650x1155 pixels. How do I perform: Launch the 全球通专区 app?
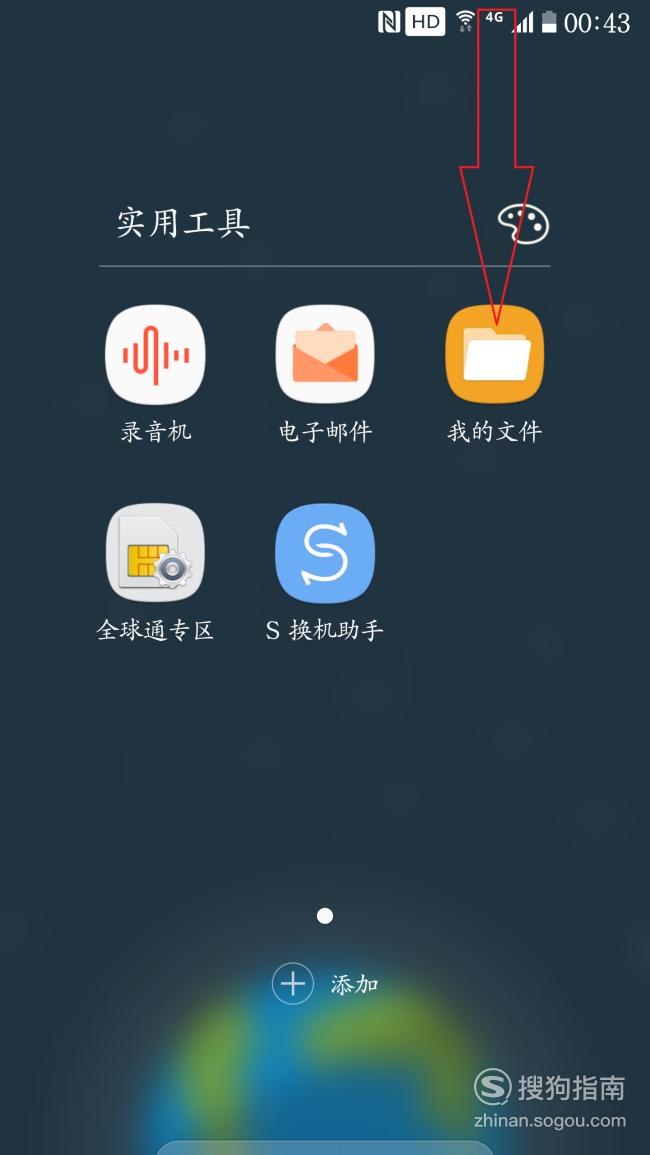(x=155, y=553)
